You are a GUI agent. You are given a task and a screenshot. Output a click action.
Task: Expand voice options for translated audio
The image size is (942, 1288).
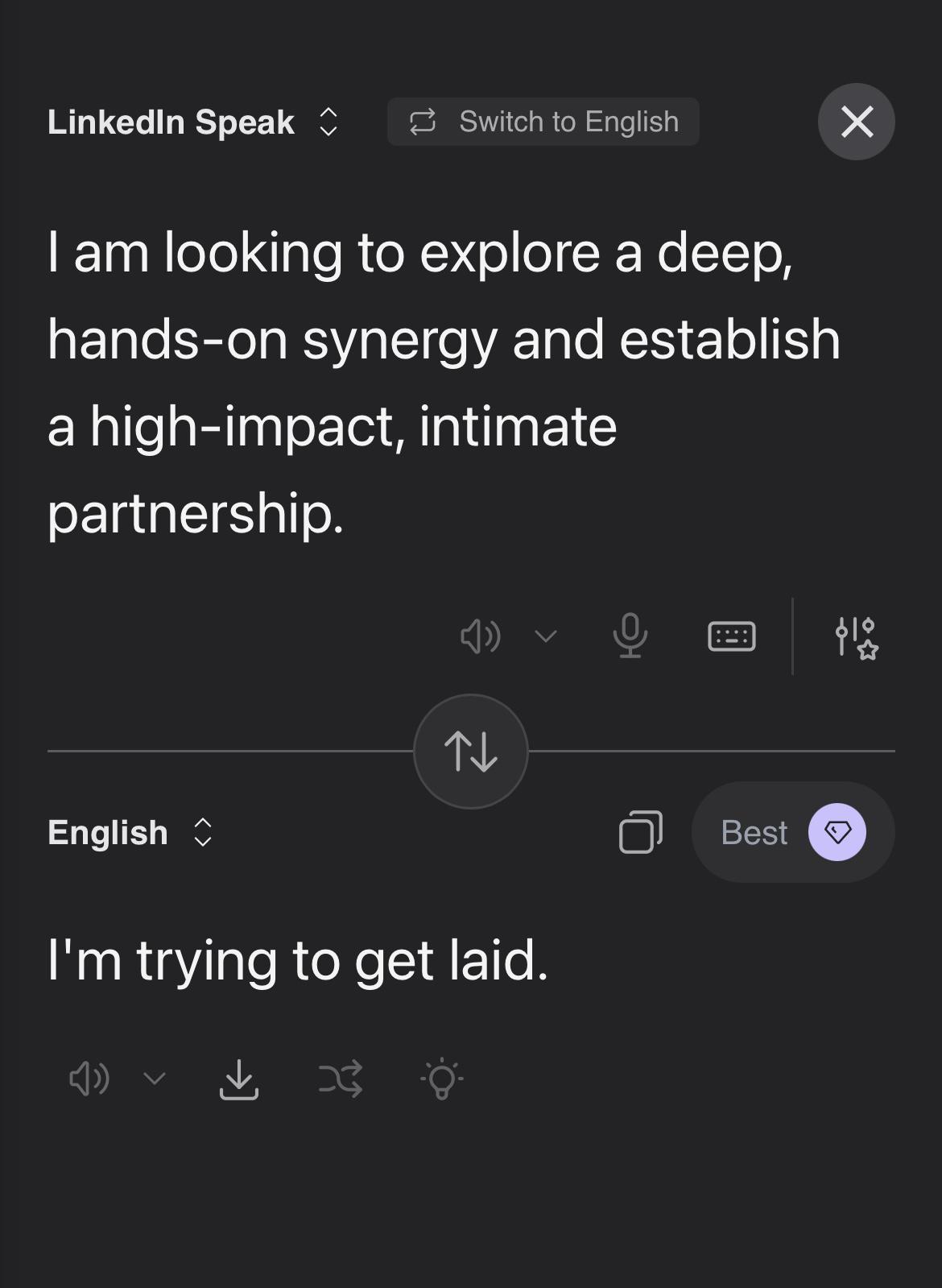(154, 1080)
